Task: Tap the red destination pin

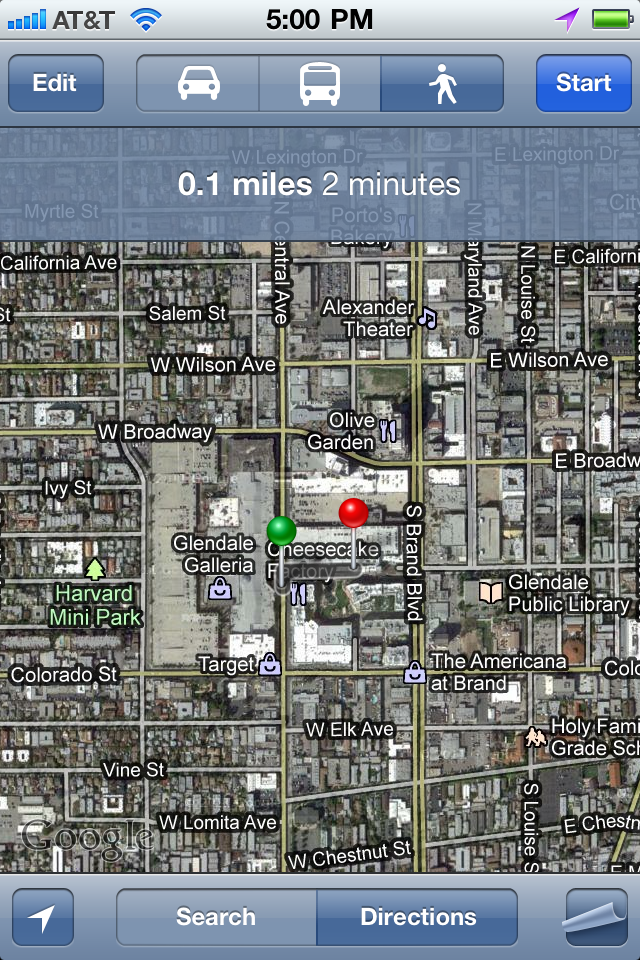Action: [x=354, y=513]
